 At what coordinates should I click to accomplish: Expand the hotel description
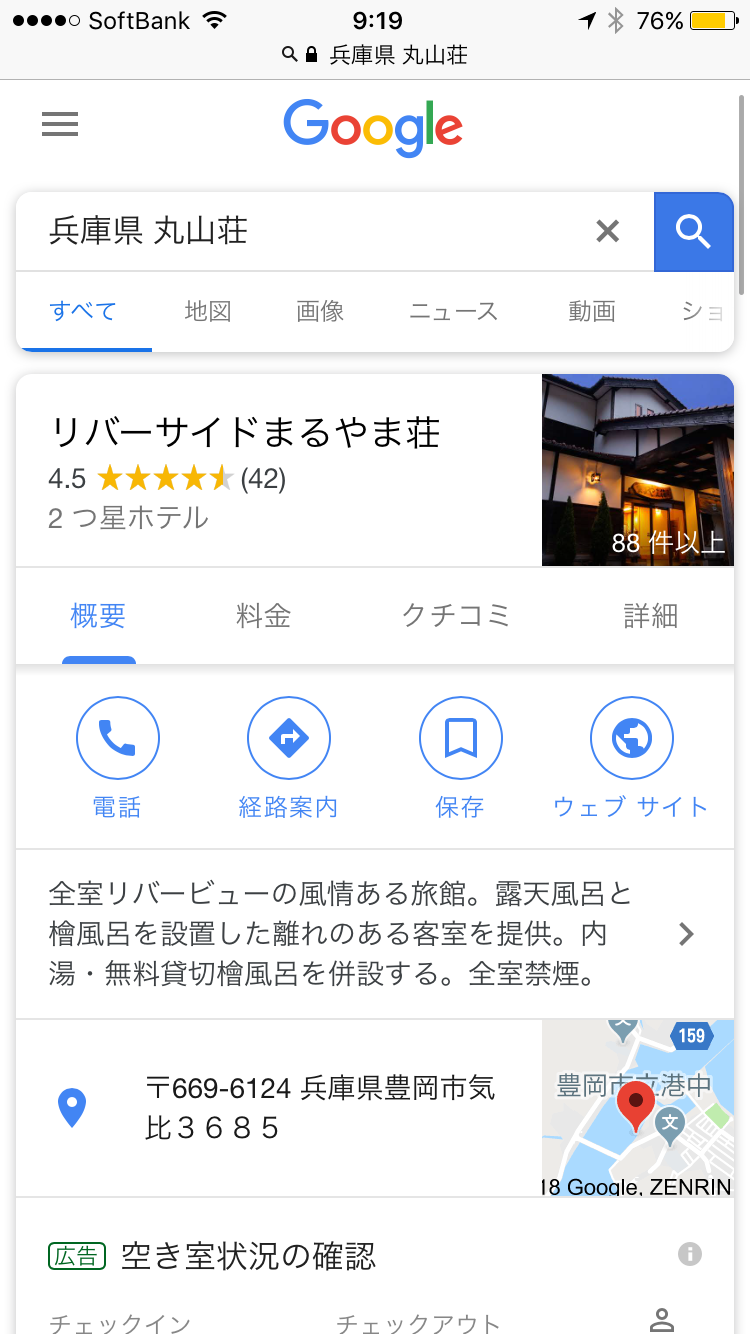(x=375, y=934)
